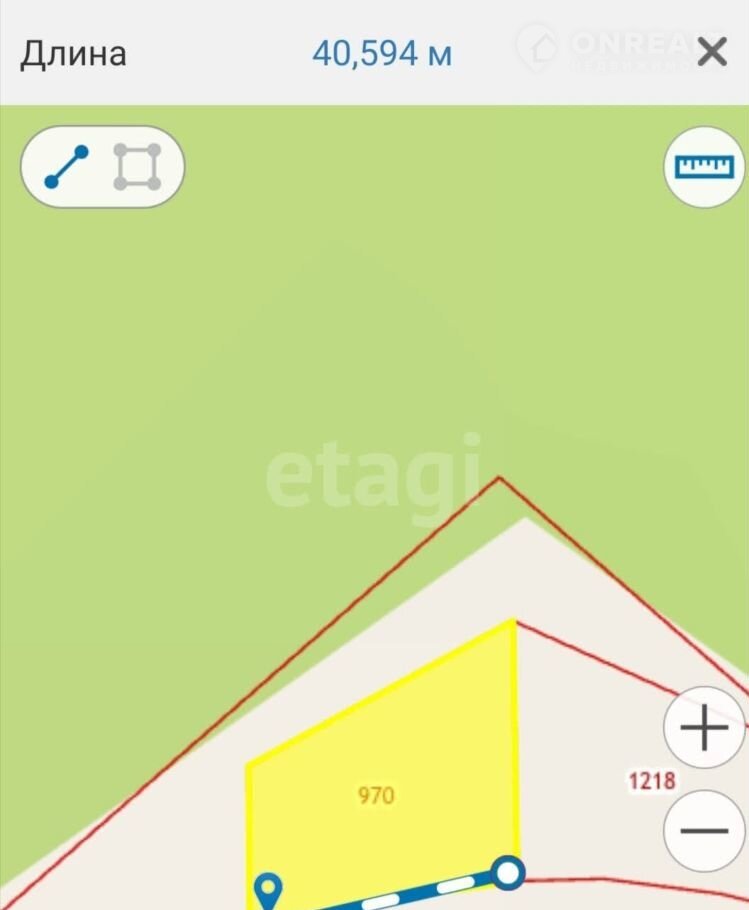Select the line distance measuring mode

pyautogui.click(x=67, y=167)
